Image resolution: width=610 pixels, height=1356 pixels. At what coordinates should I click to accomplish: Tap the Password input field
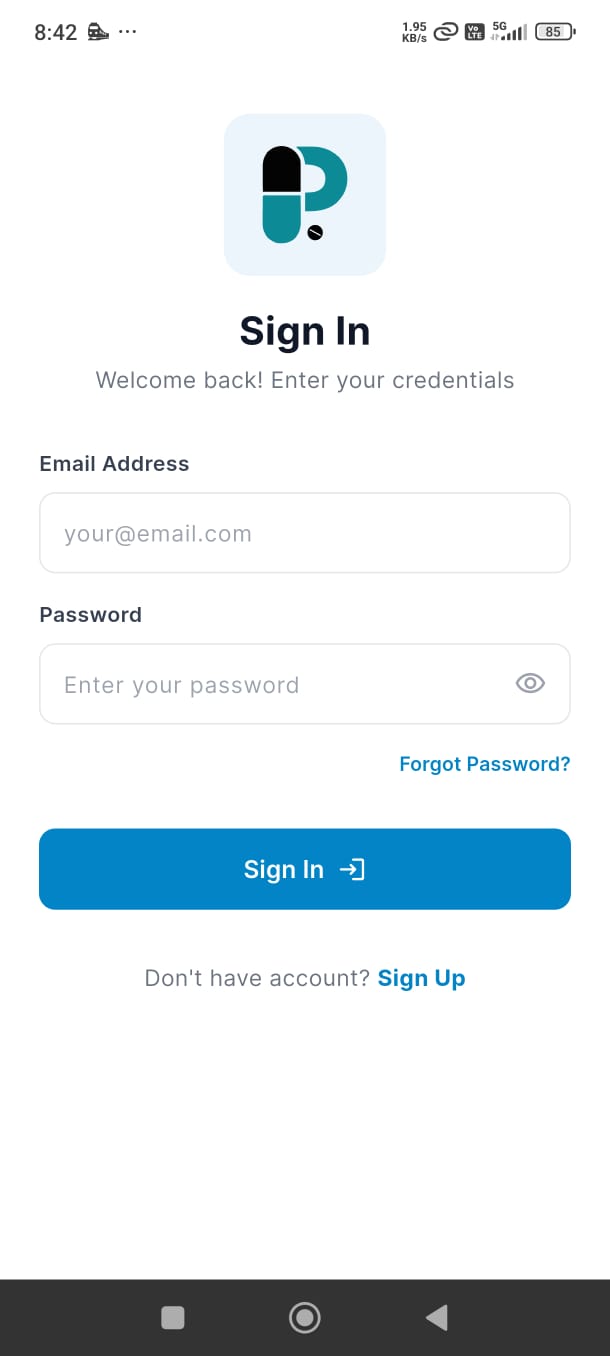[270, 684]
